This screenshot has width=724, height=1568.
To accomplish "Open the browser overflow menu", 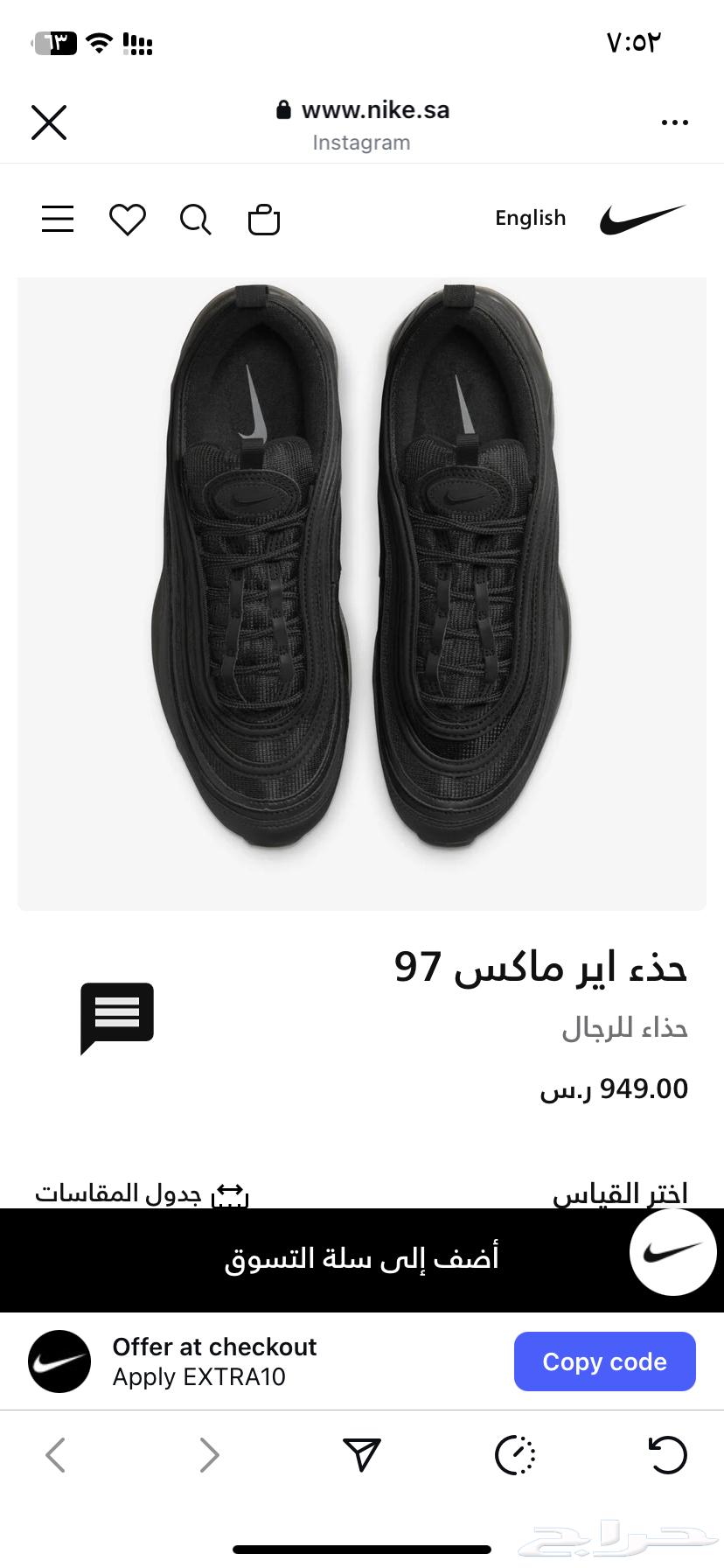I will point(674,123).
